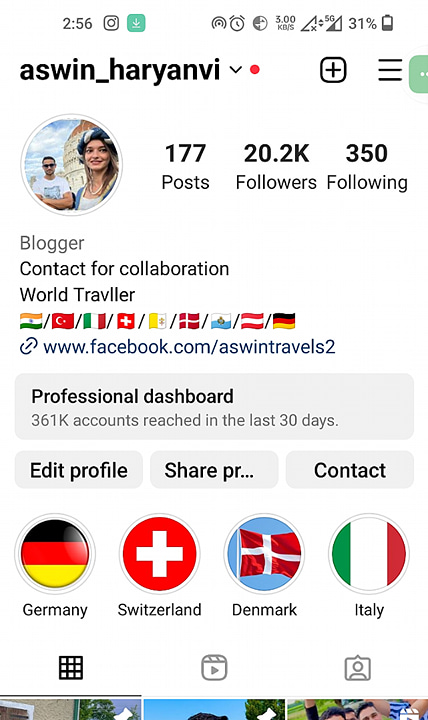Open the Italy story highlight
428x720 pixels.
pyautogui.click(x=369, y=554)
